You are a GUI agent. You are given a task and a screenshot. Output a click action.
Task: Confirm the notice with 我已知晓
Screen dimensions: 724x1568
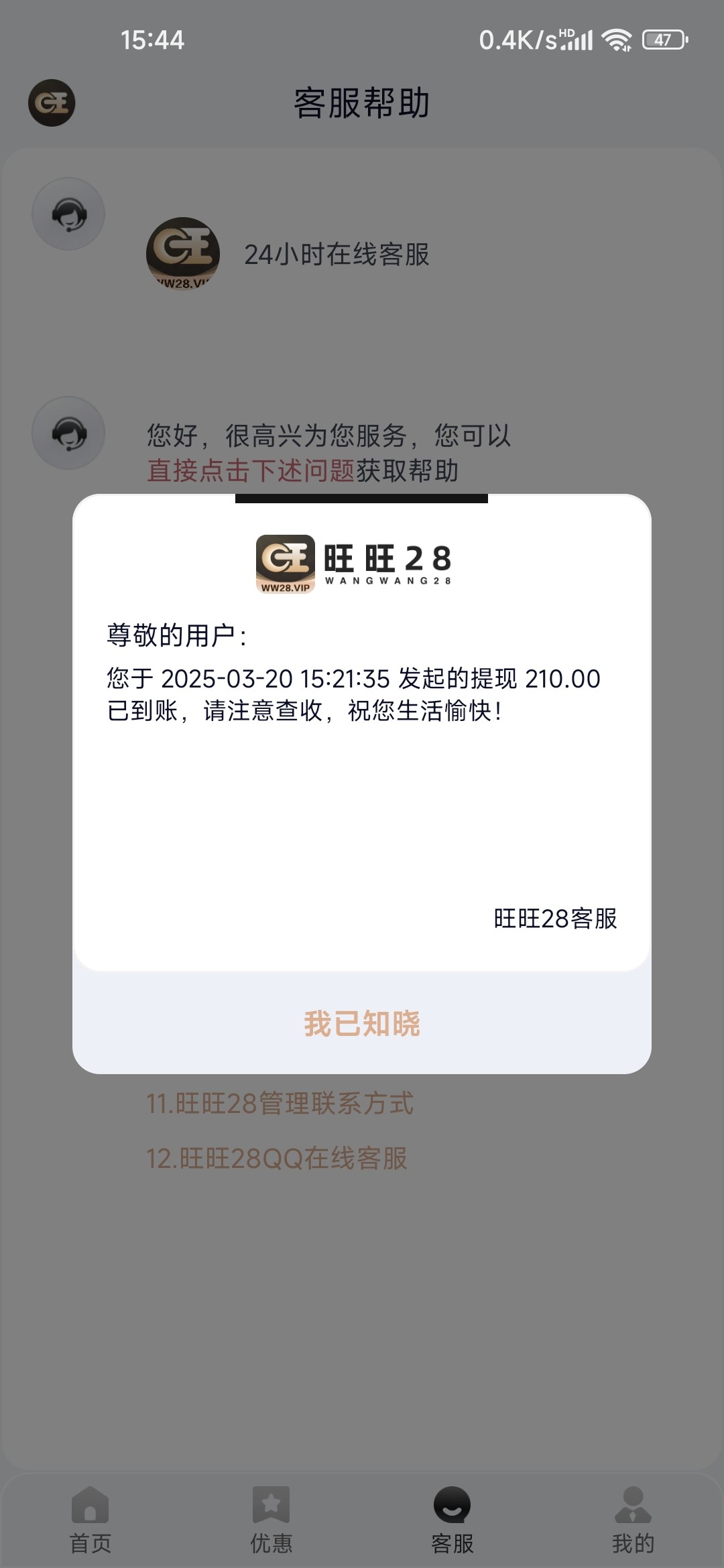click(x=362, y=1023)
